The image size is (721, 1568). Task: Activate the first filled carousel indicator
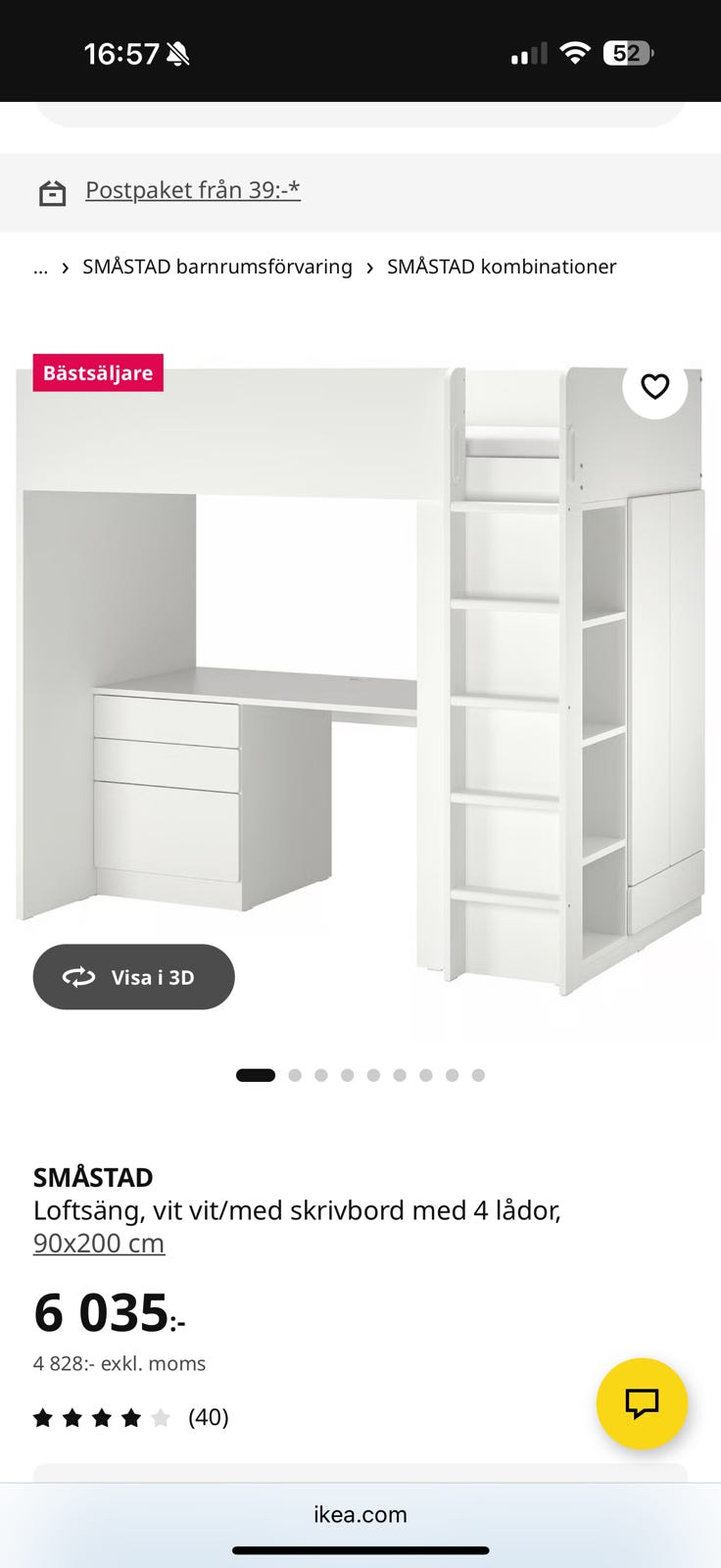click(x=256, y=1074)
